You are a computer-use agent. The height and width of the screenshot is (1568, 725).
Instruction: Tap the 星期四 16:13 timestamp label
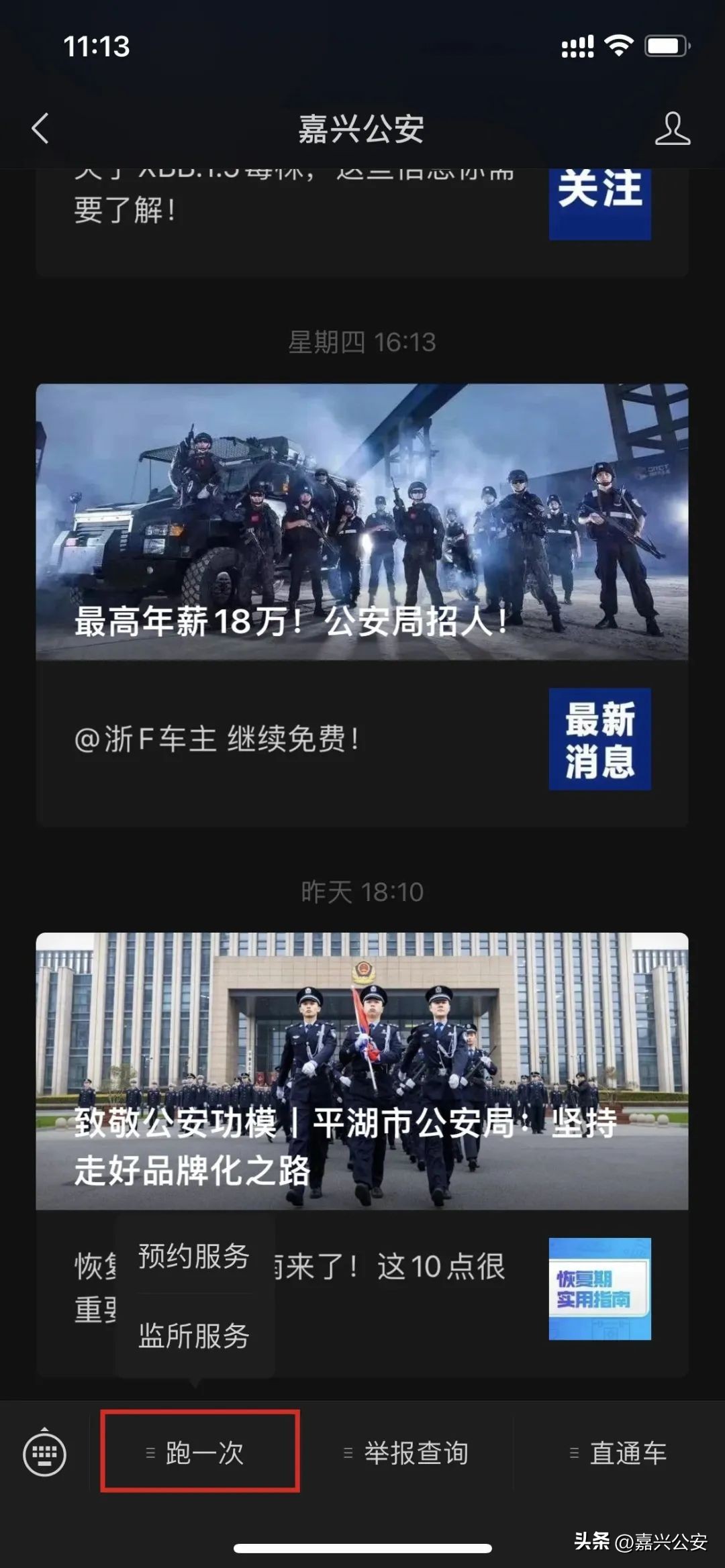(x=362, y=340)
